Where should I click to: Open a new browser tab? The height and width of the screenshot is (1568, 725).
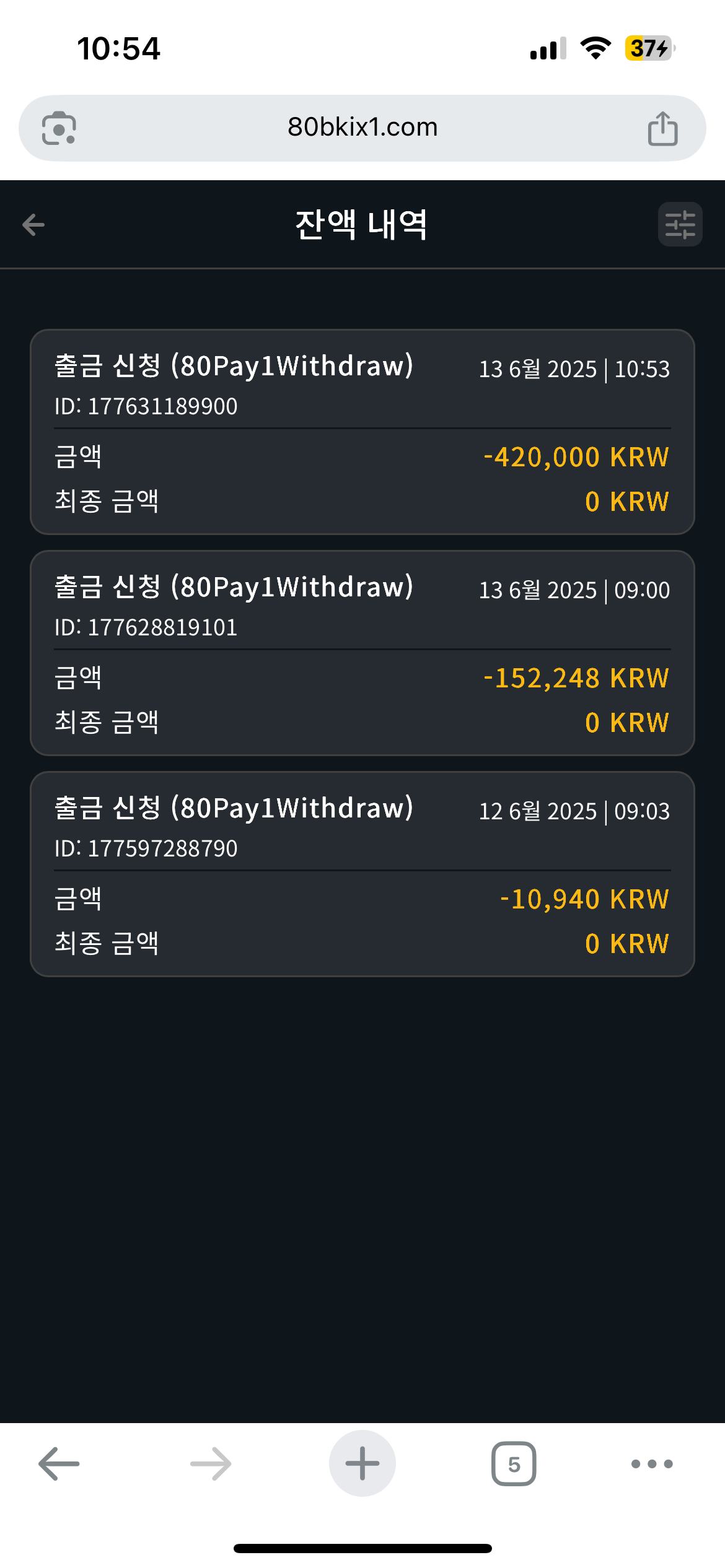point(362,1463)
